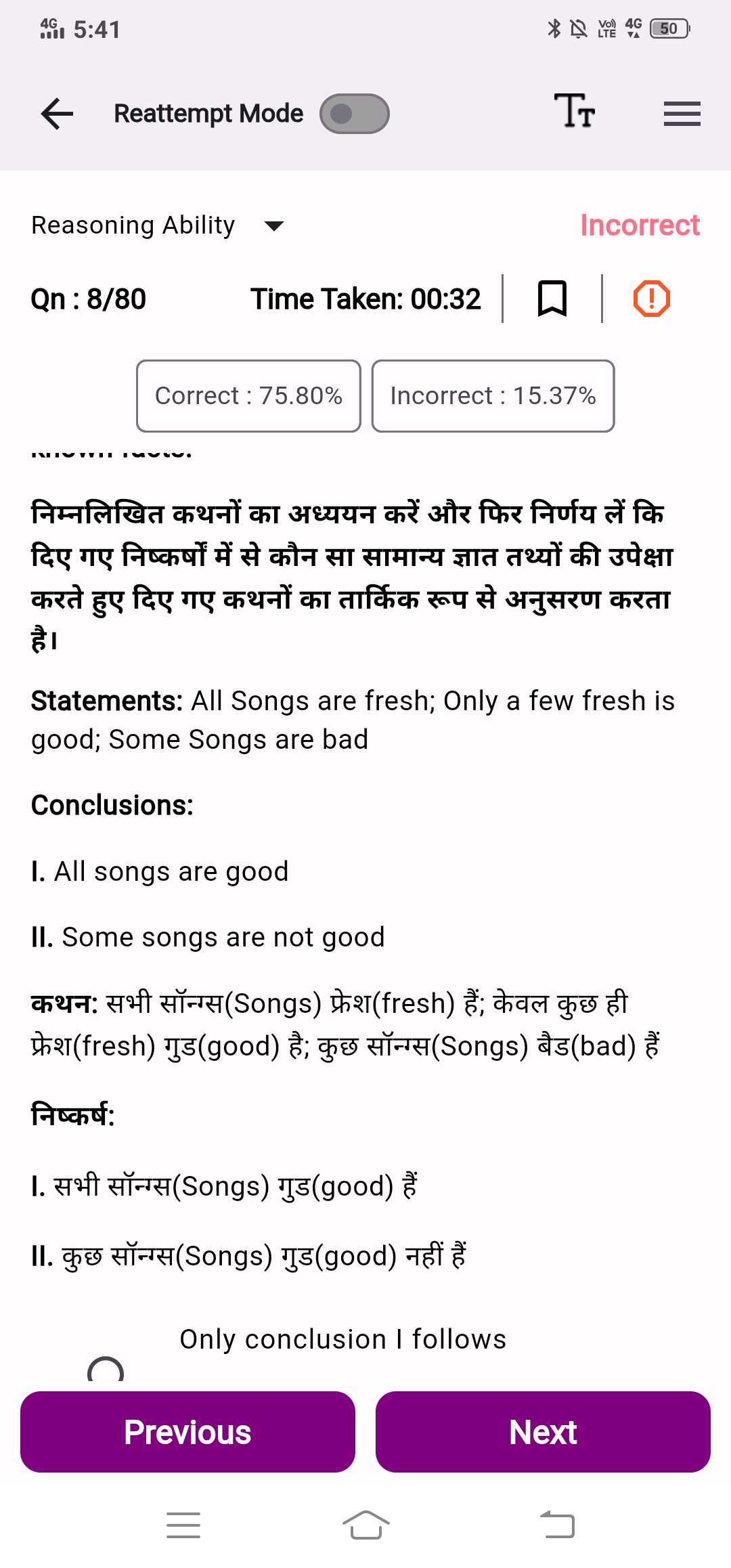Toggle Reattempt Mode switch

click(354, 114)
